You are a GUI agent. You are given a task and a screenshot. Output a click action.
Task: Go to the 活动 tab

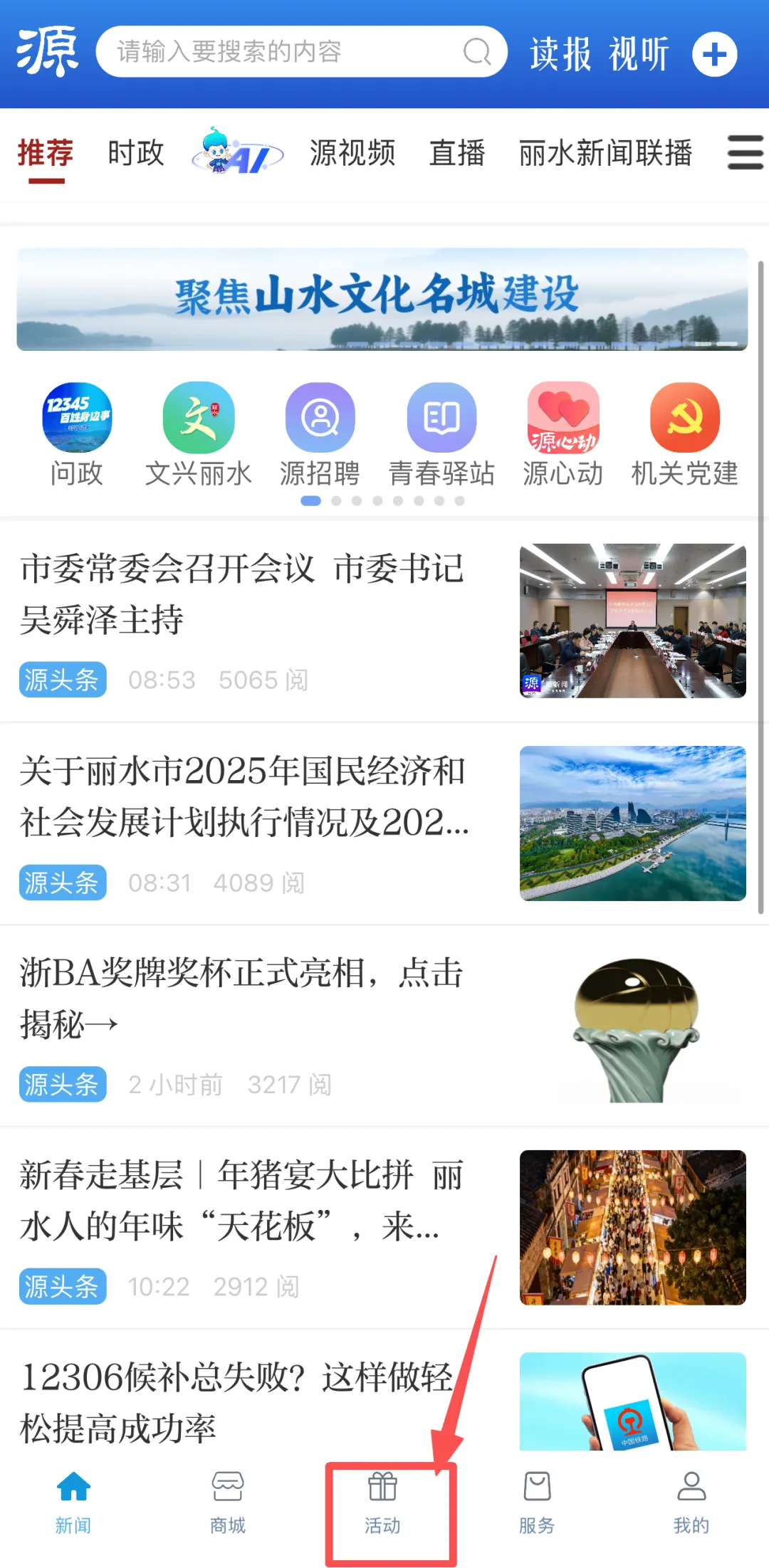[382, 1503]
